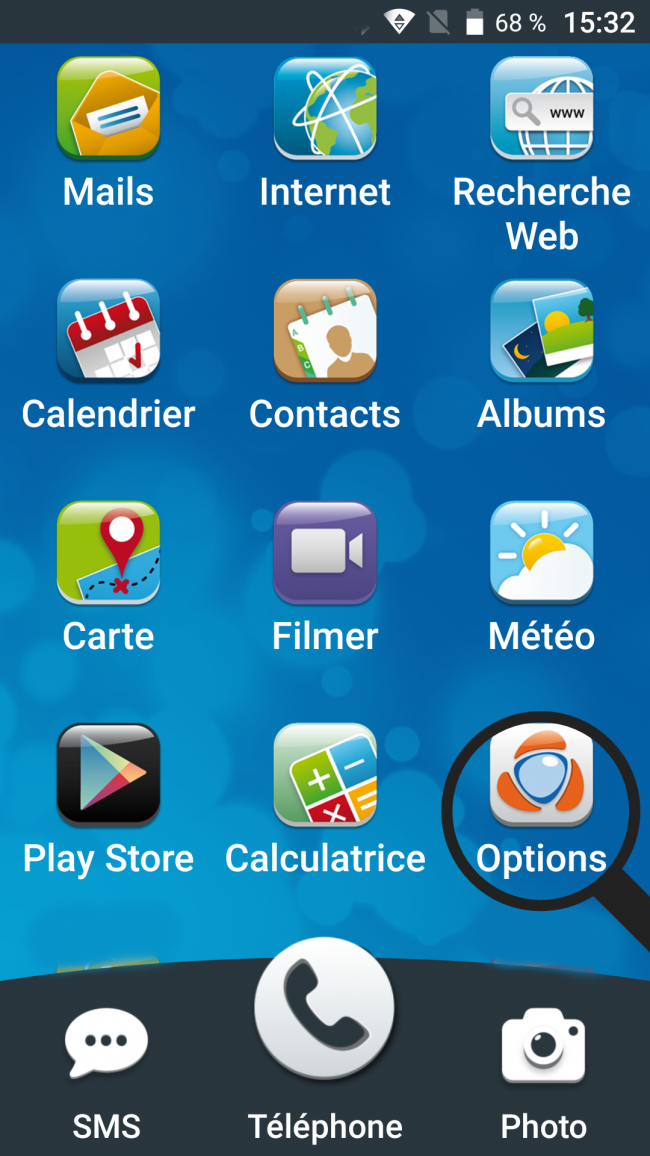The image size is (650, 1156).
Task: Open Contacts
Action: (x=324, y=330)
